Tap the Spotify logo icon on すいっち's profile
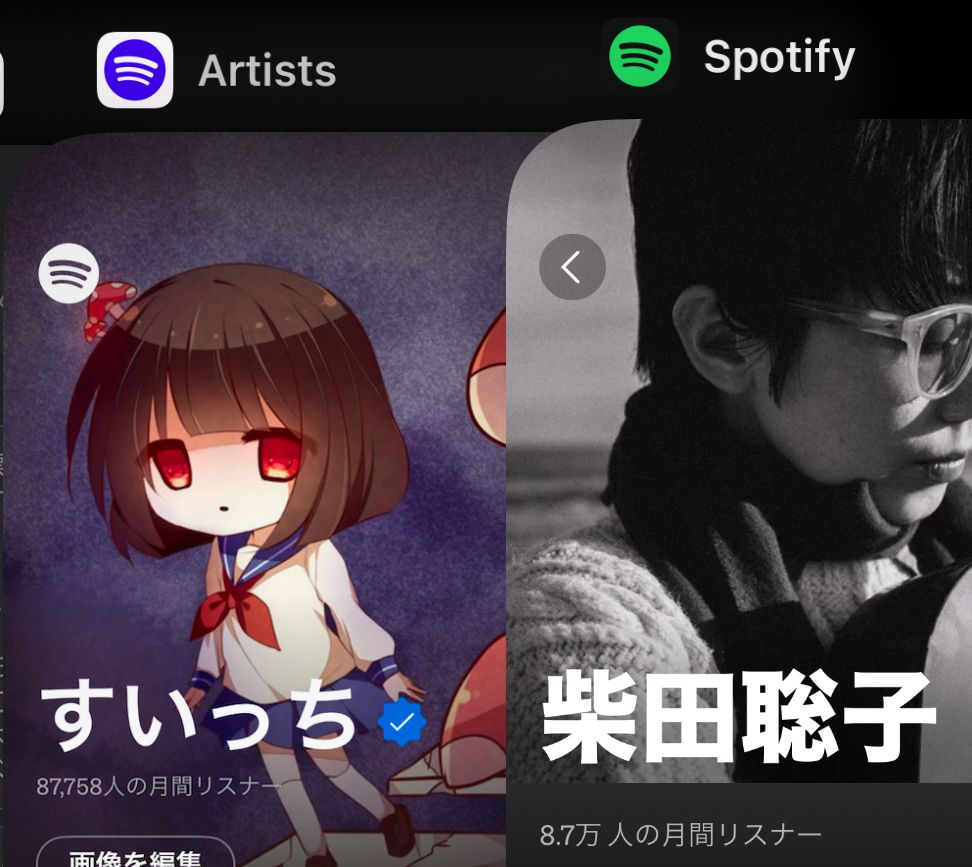The image size is (972, 867). (69, 273)
